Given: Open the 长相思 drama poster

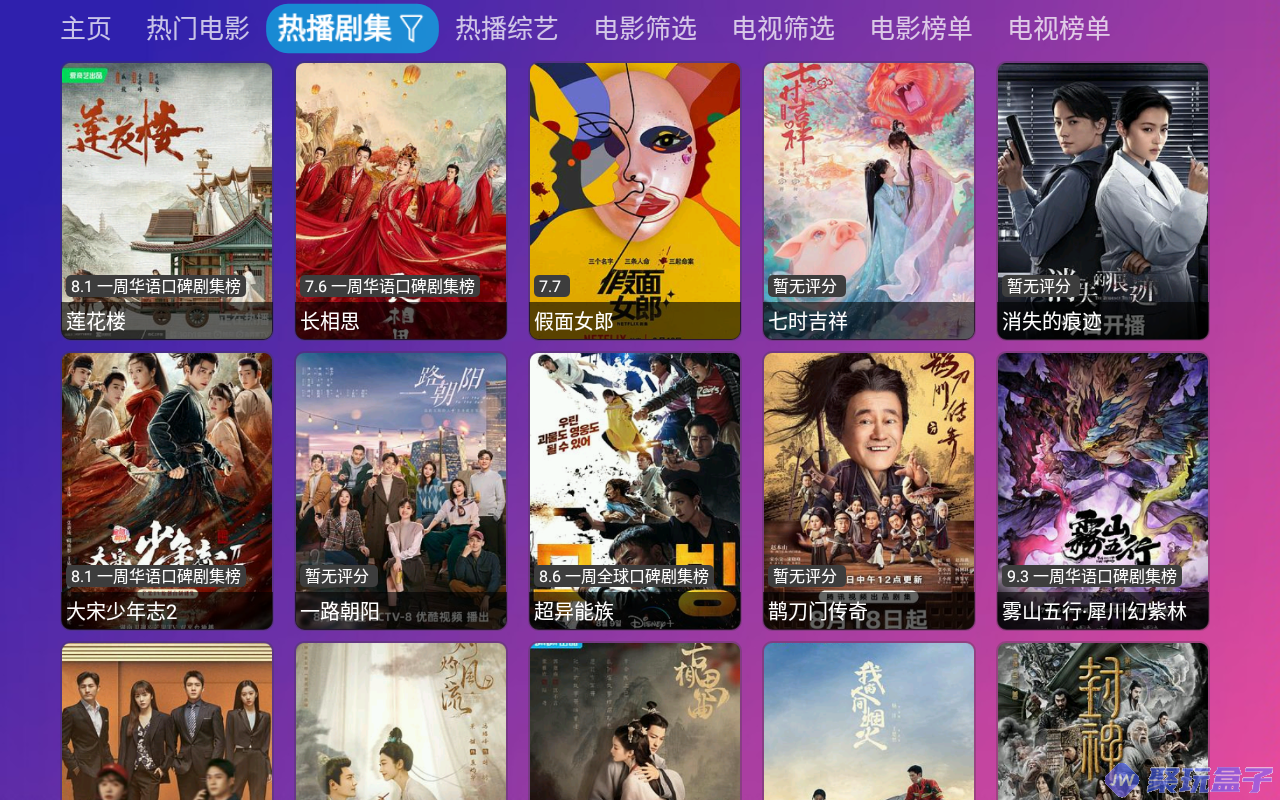Looking at the screenshot, I should pyautogui.click(x=401, y=200).
